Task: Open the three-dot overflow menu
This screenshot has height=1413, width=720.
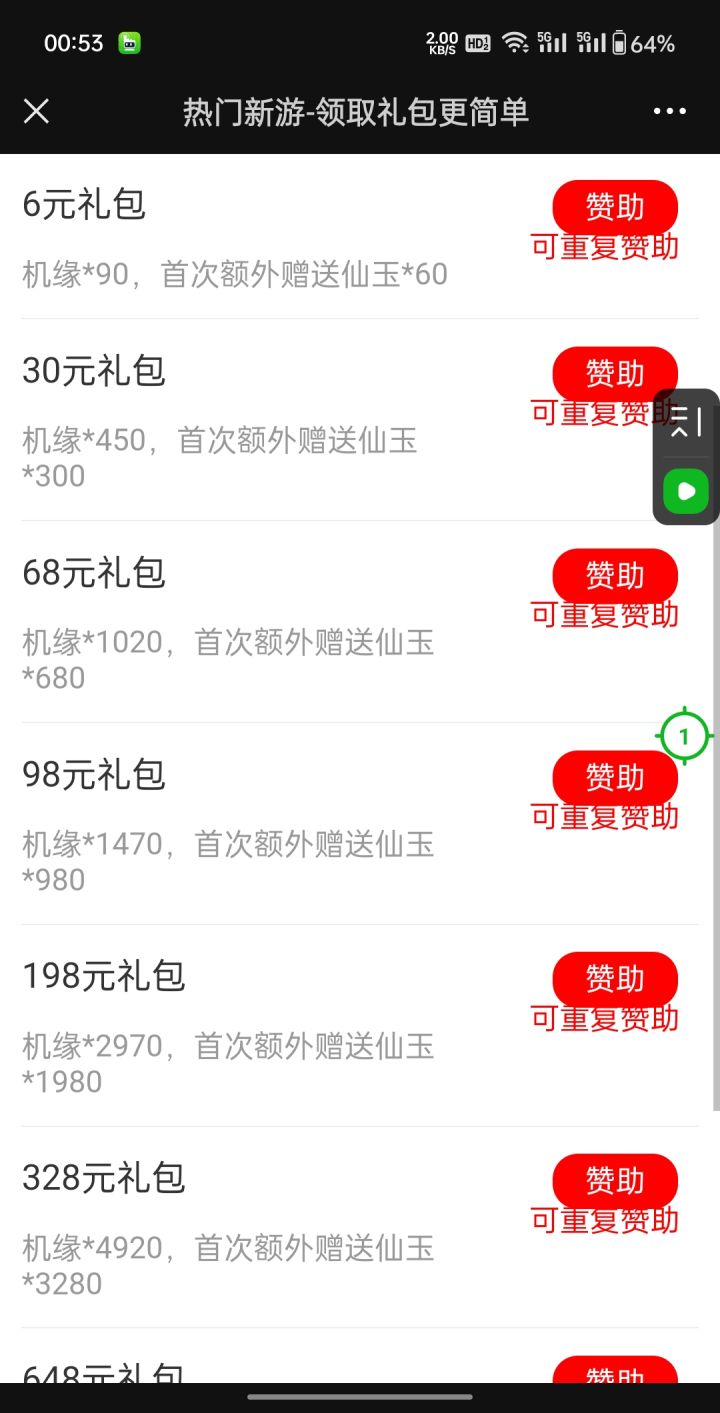Action: 669,111
